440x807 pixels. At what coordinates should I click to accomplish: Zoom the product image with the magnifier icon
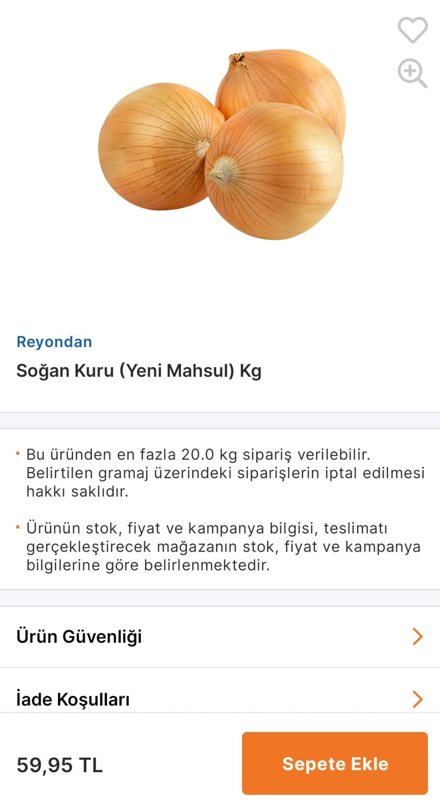pyautogui.click(x=412, y=74)
